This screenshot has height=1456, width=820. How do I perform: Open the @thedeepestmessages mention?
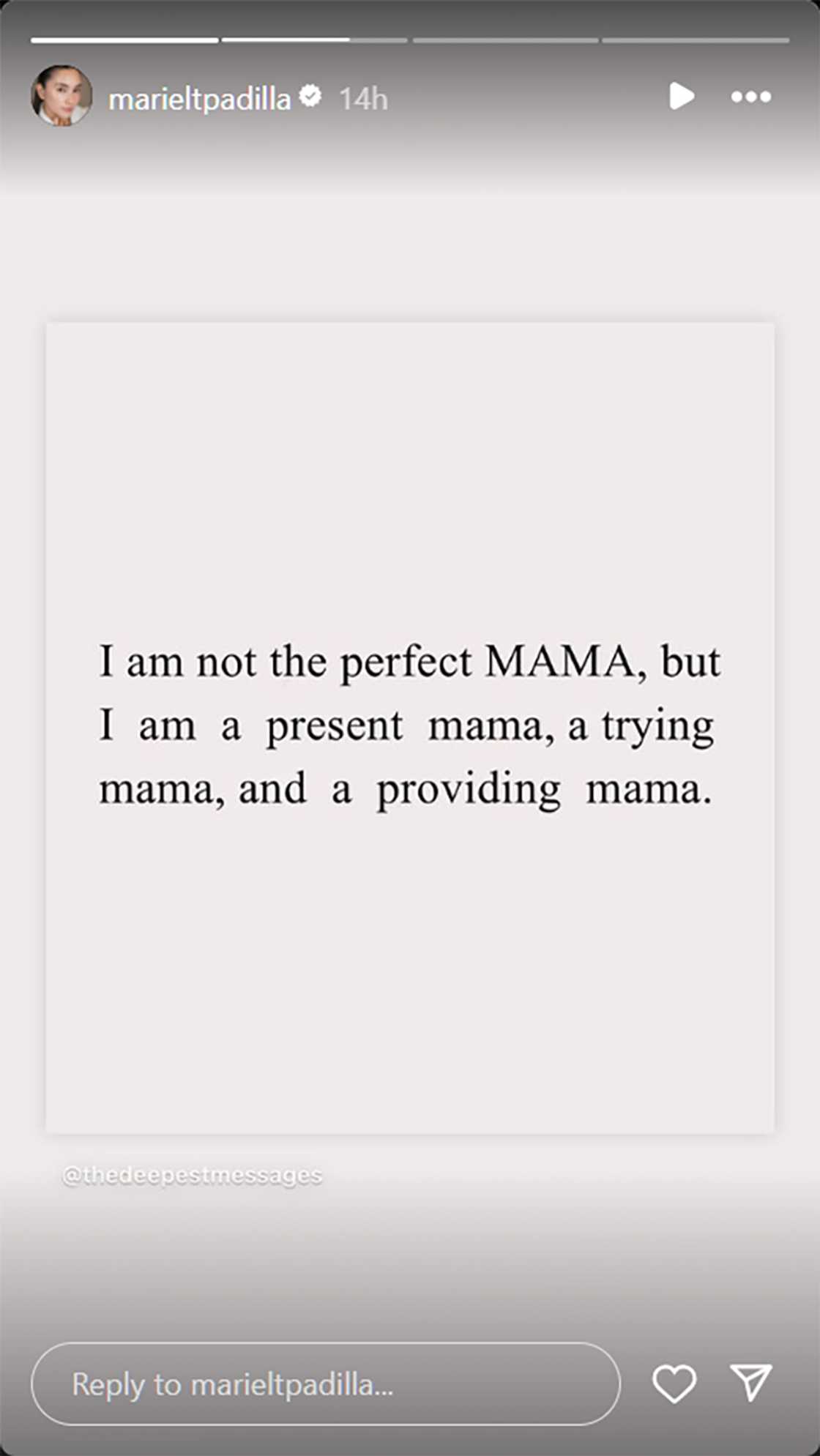click(x=192, y=1175)
